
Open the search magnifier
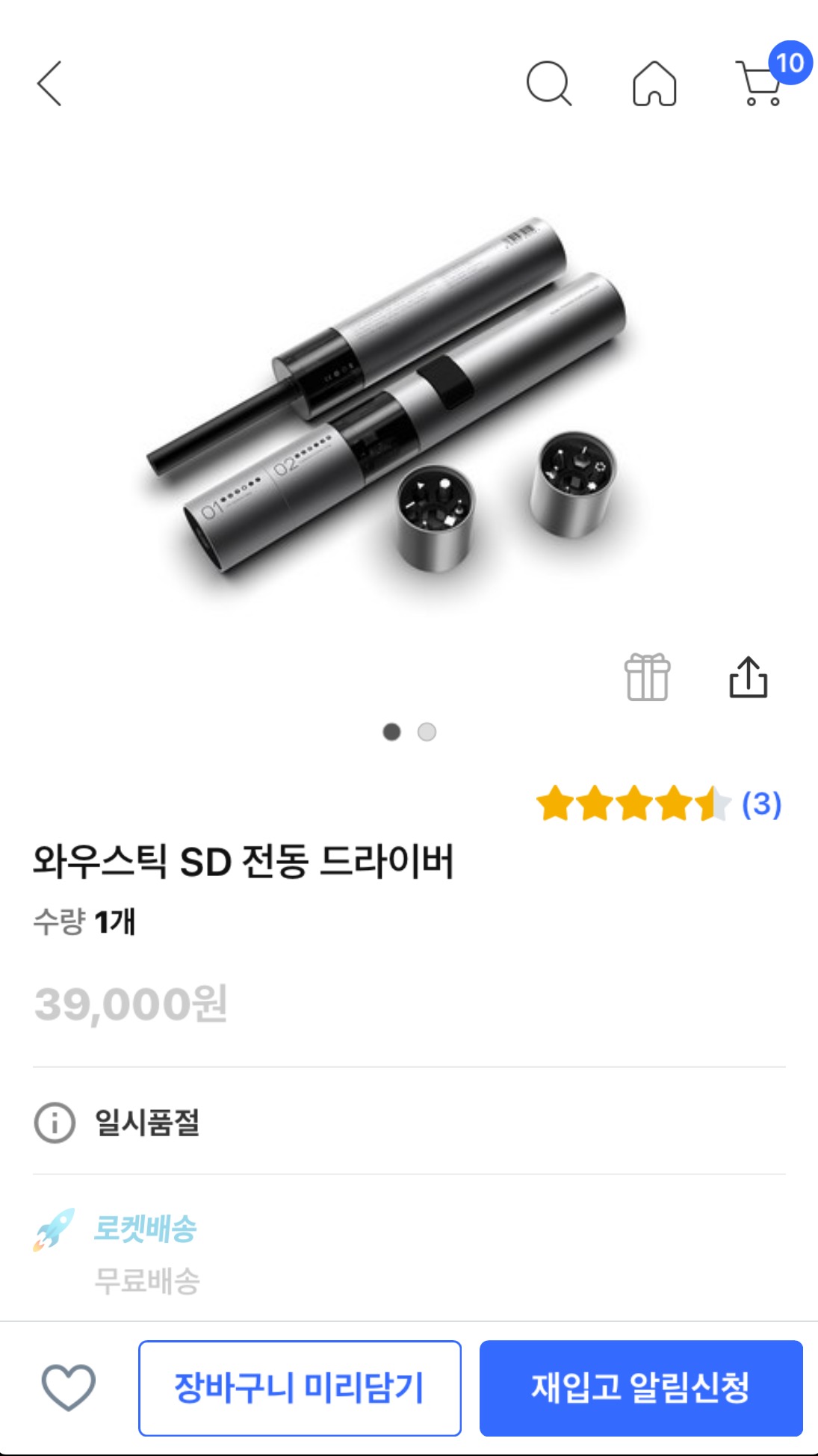548,83
